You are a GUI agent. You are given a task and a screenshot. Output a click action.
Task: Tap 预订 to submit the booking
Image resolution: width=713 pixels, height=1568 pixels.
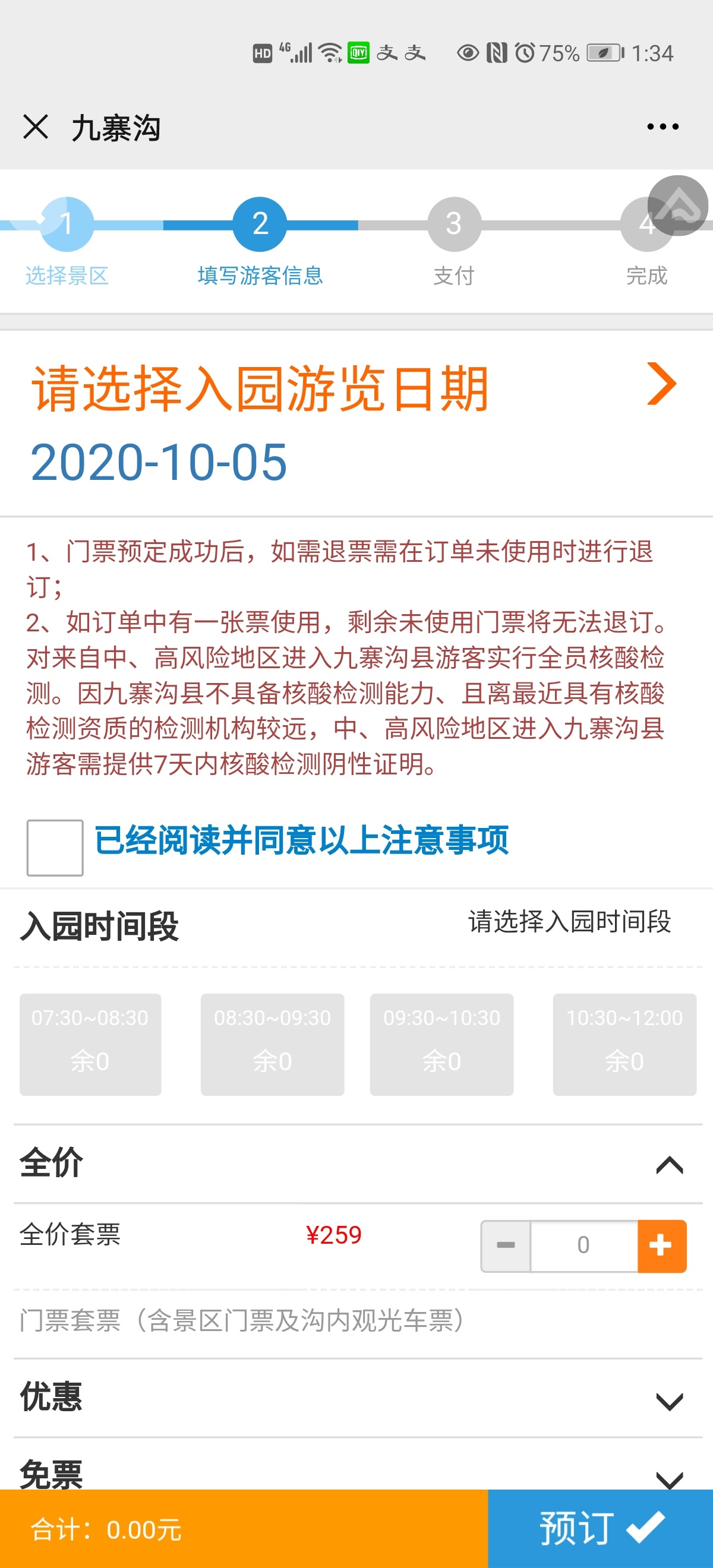point(600,1528)
